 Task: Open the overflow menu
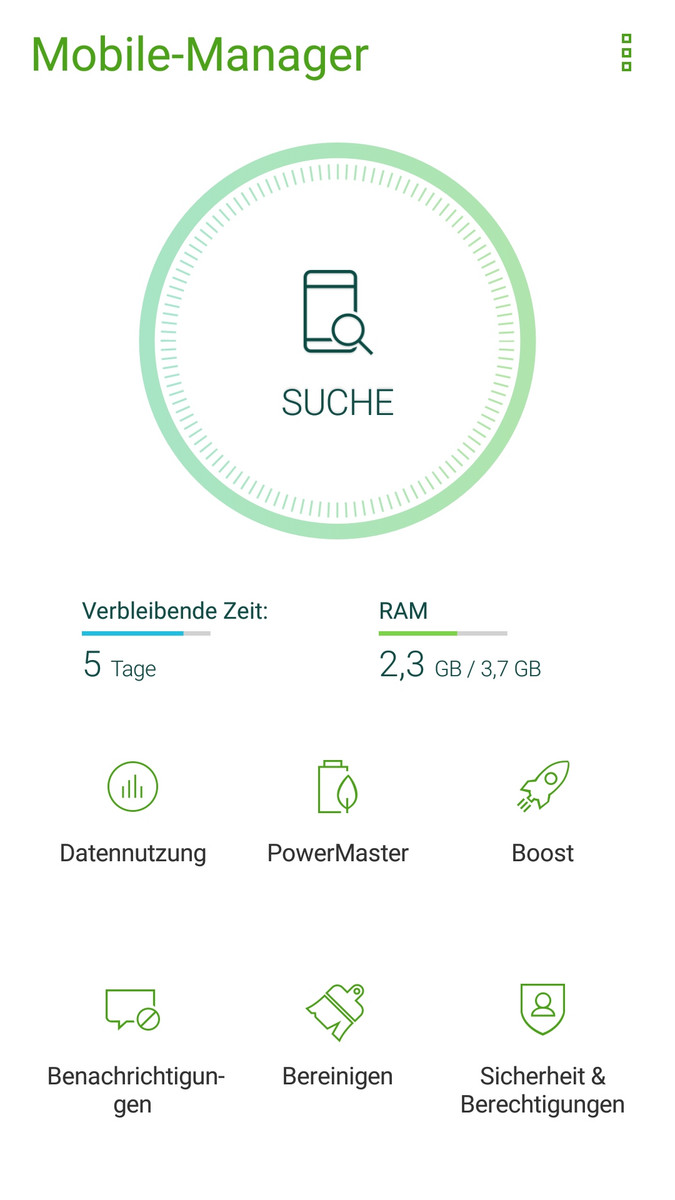[627, 53]
